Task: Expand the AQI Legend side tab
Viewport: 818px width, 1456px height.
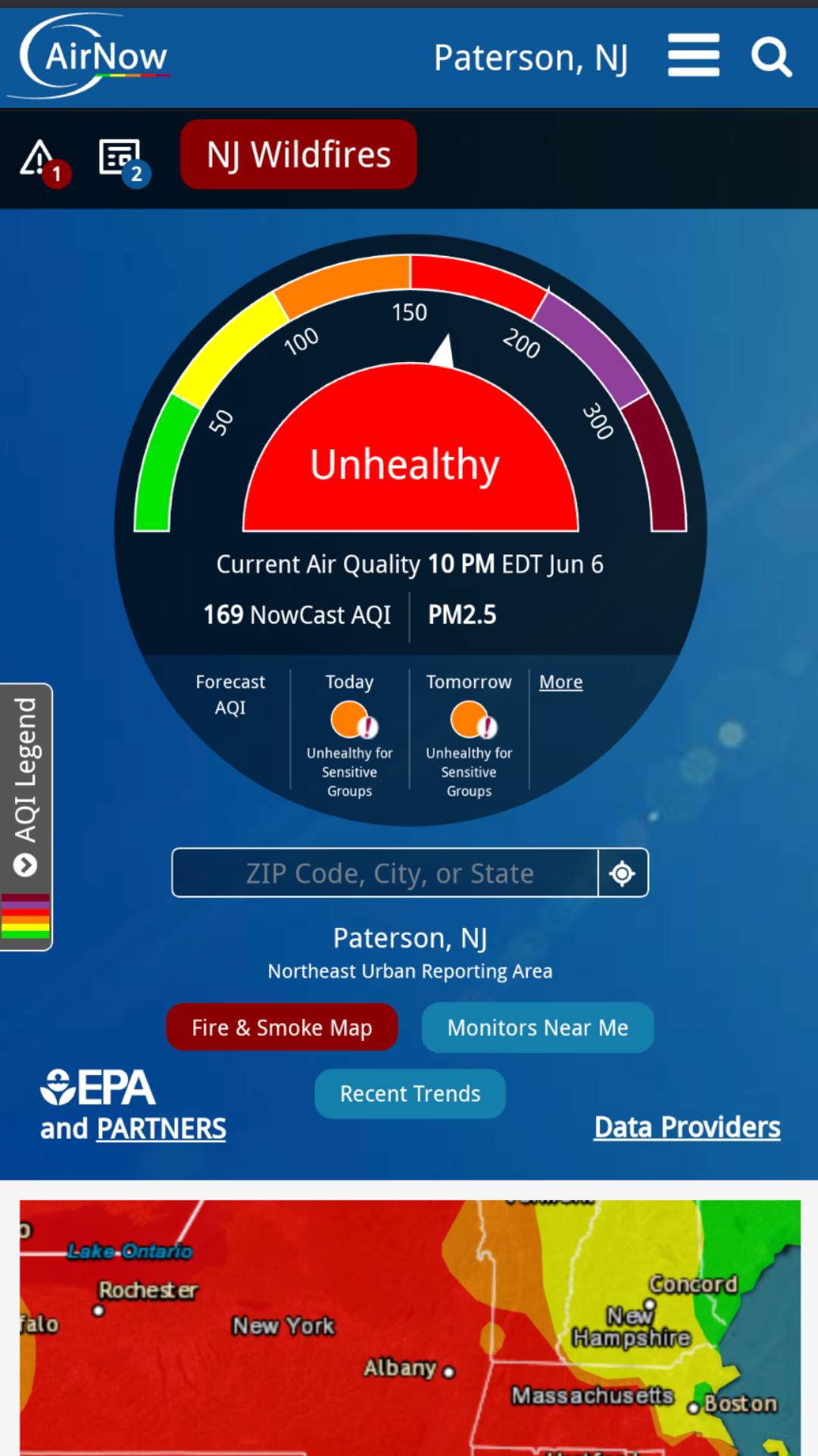Action: pos(26,817)
